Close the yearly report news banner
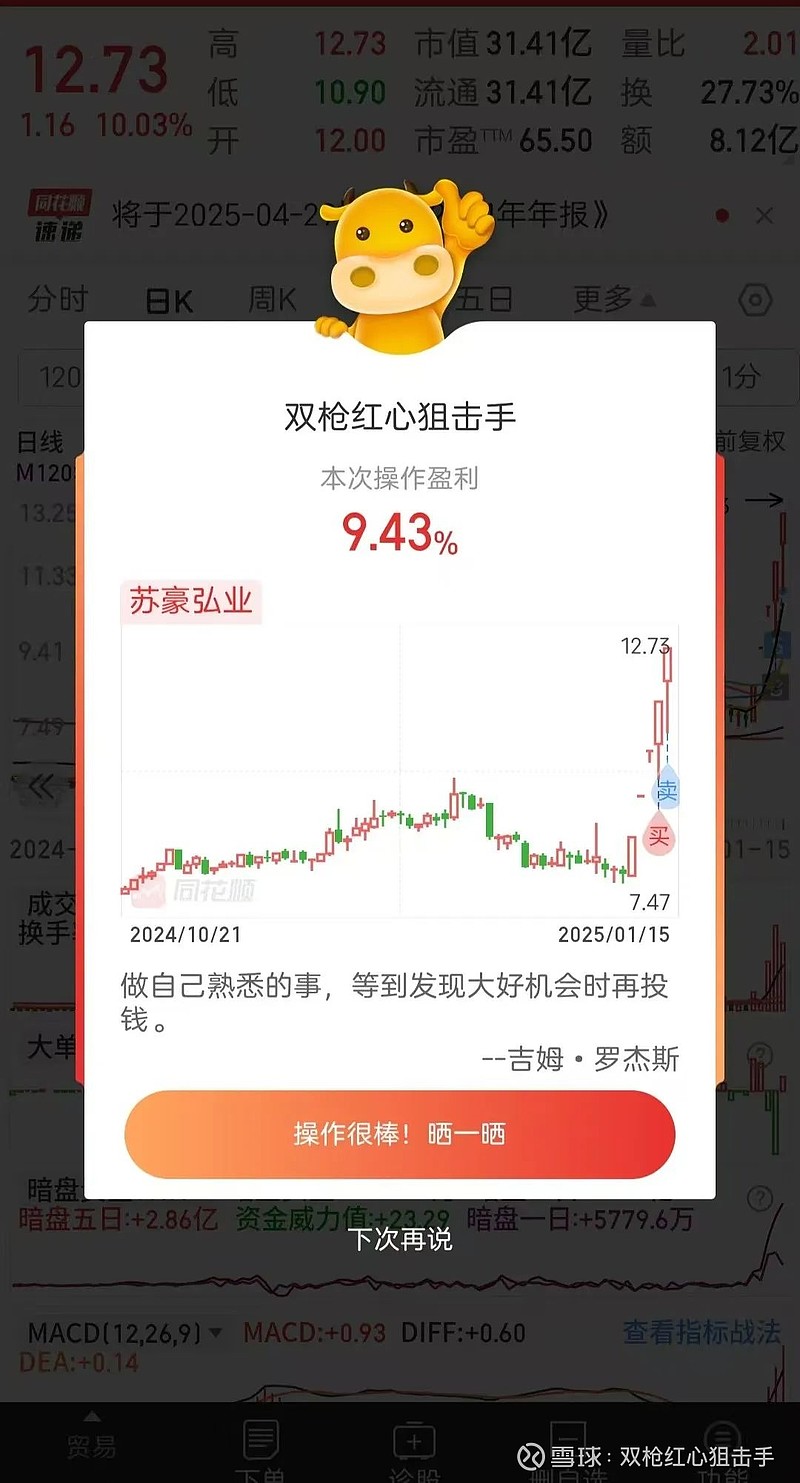This screenshot has width=800, height=1483. click(763, 215)
